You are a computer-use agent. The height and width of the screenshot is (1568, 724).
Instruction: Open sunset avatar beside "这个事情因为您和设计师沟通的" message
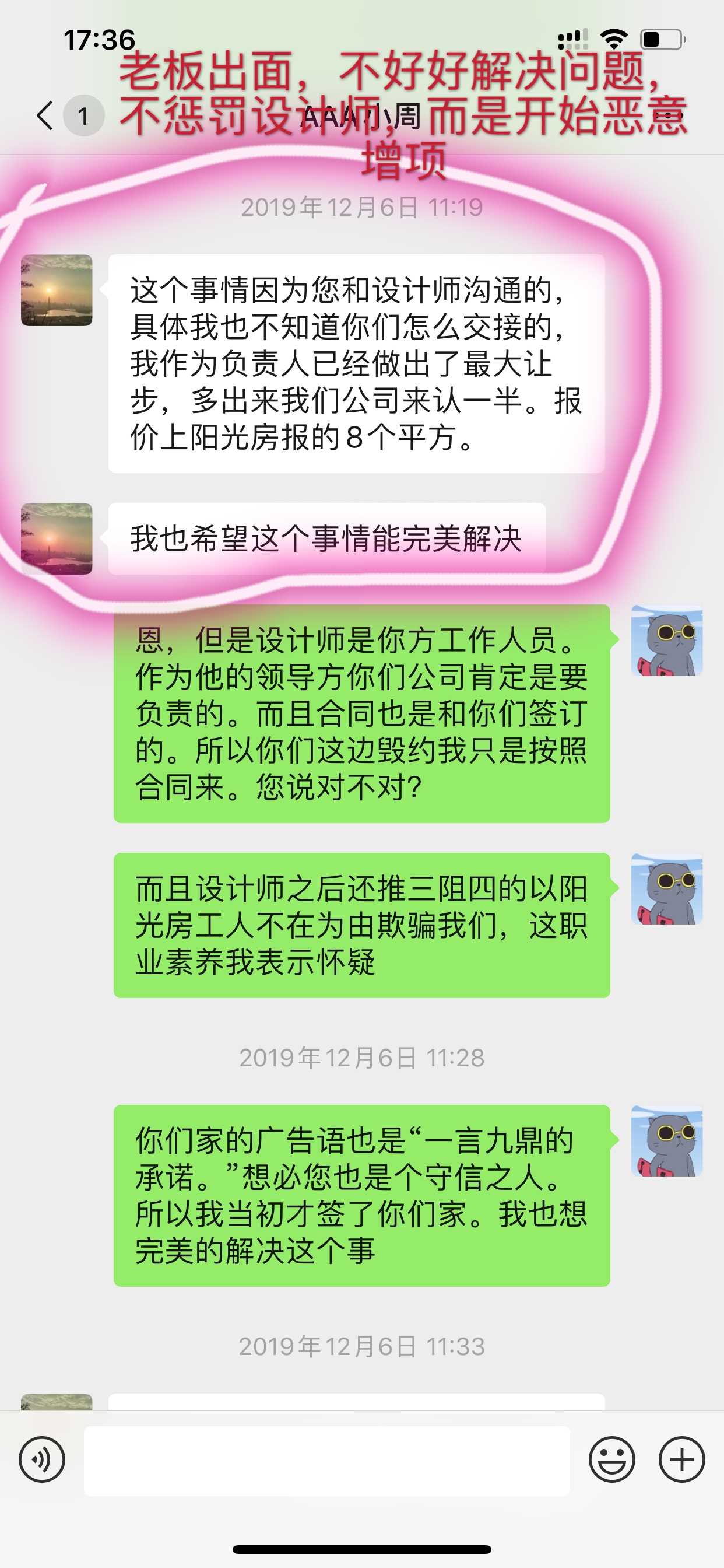(57, 290)
